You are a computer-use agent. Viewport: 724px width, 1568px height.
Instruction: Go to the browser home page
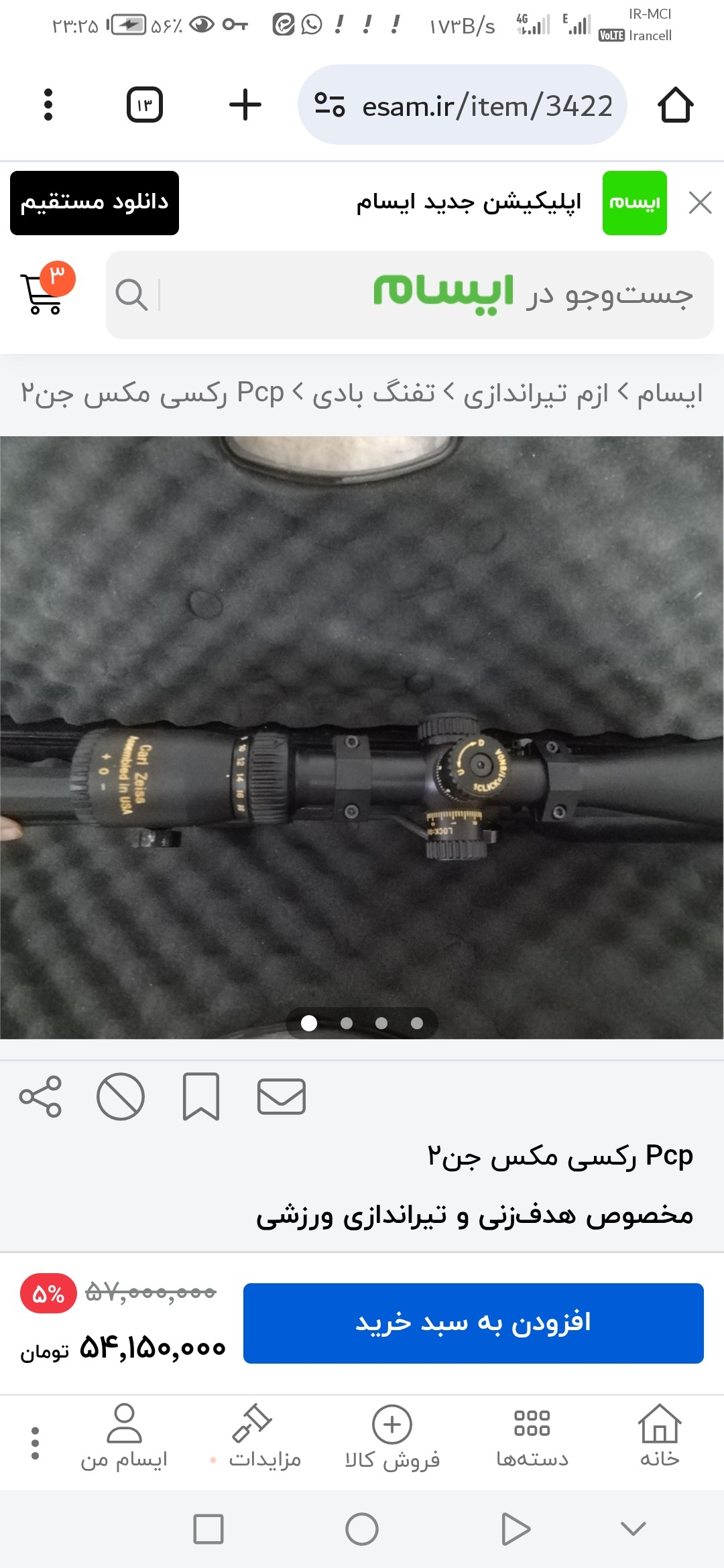pyautogui.click(x=675, y=105)
